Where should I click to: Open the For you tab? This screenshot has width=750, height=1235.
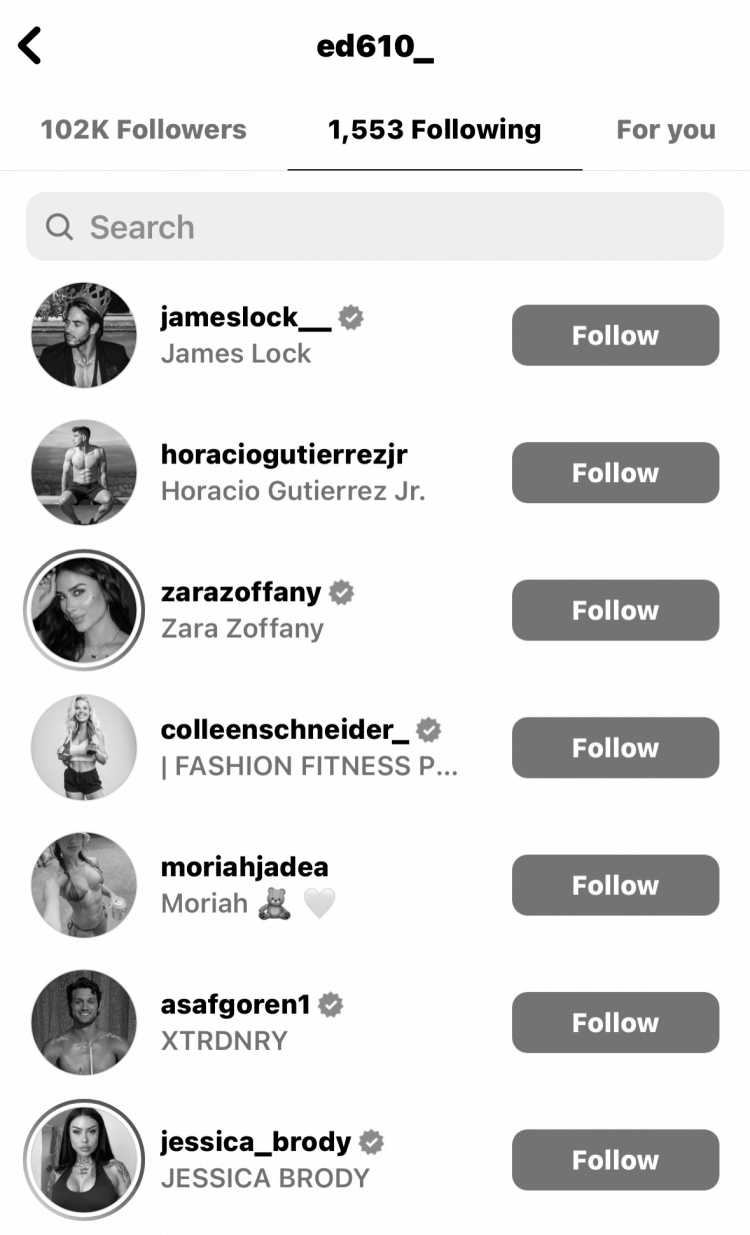(x=666, y=130)
